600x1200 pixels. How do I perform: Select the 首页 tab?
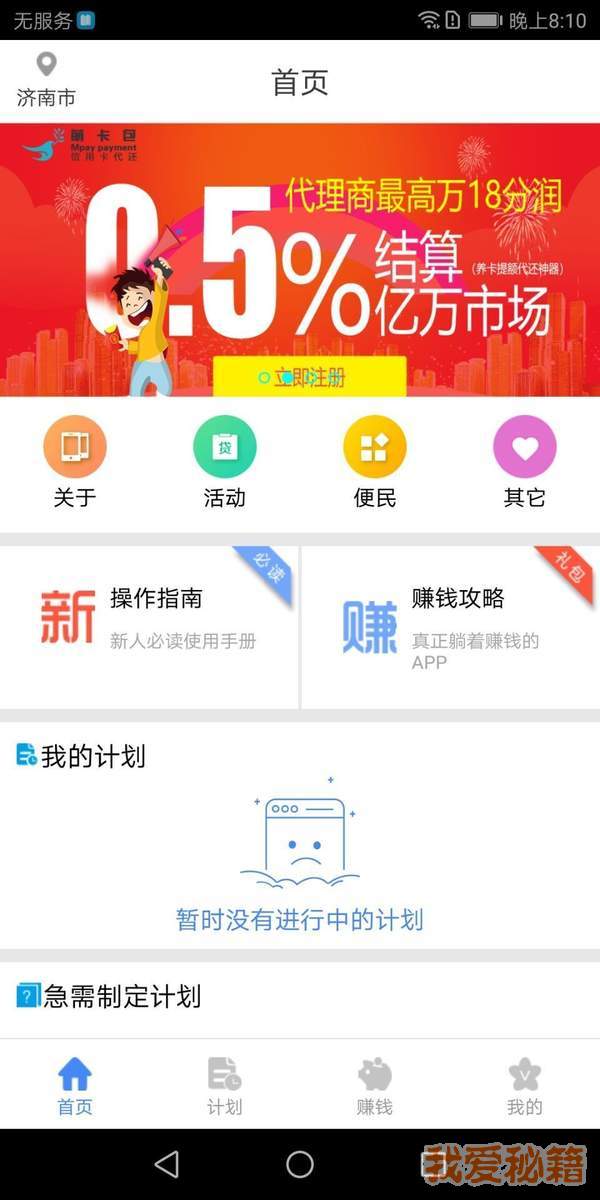(75, 1085)
